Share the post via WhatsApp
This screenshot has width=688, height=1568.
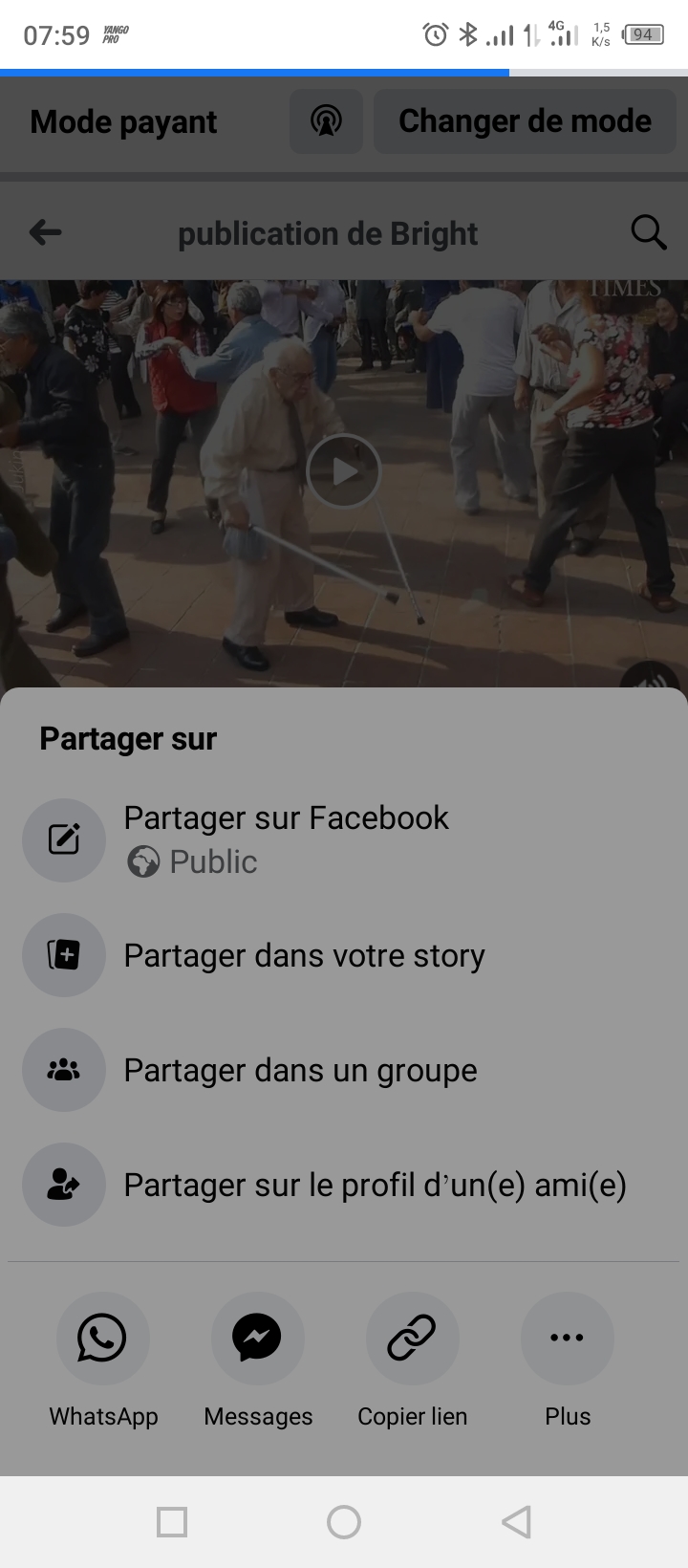click(103, 1339)
